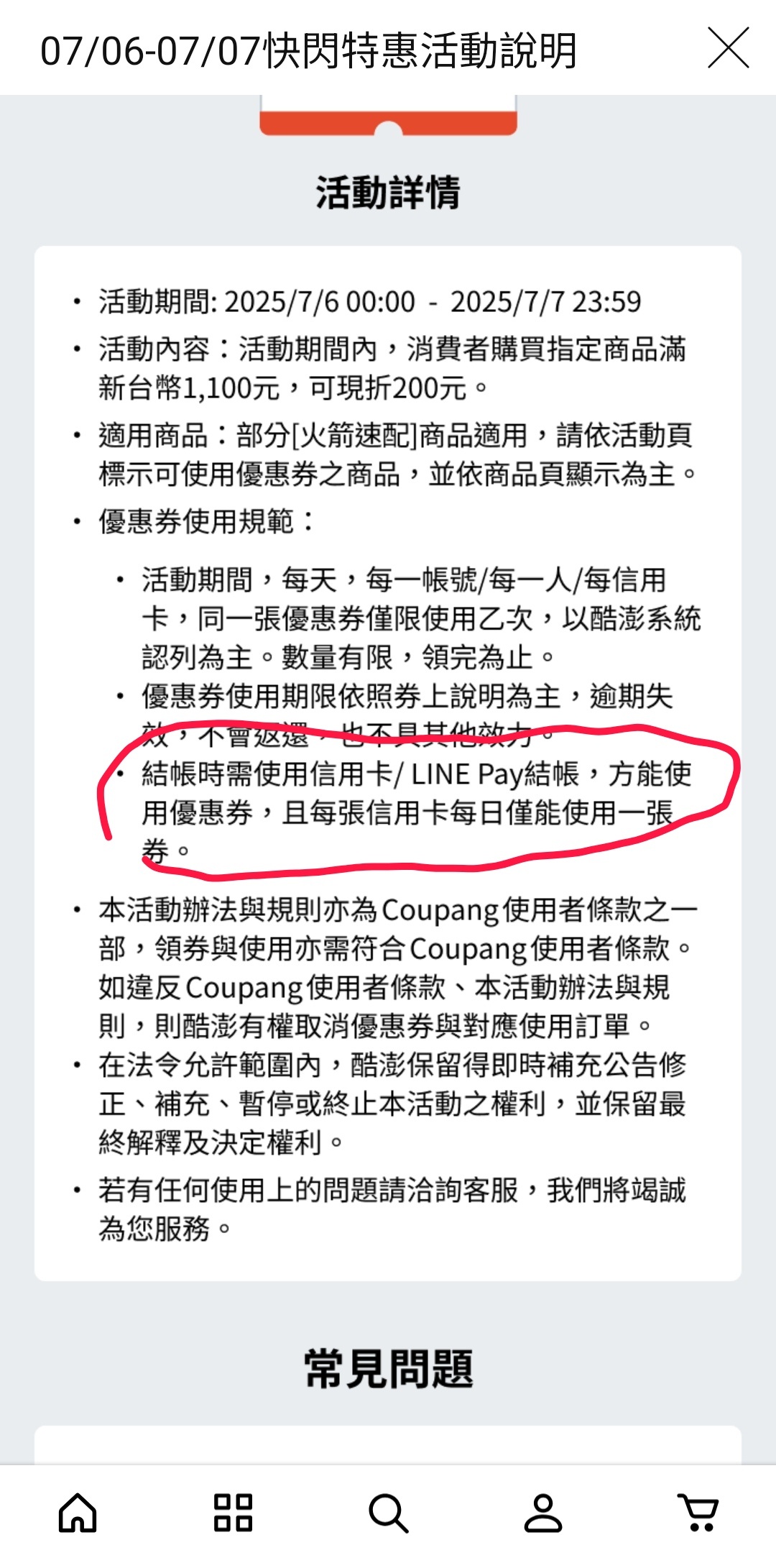Open the search tab
This screenshot has height=1568, width=776.
click(388, 1513)
